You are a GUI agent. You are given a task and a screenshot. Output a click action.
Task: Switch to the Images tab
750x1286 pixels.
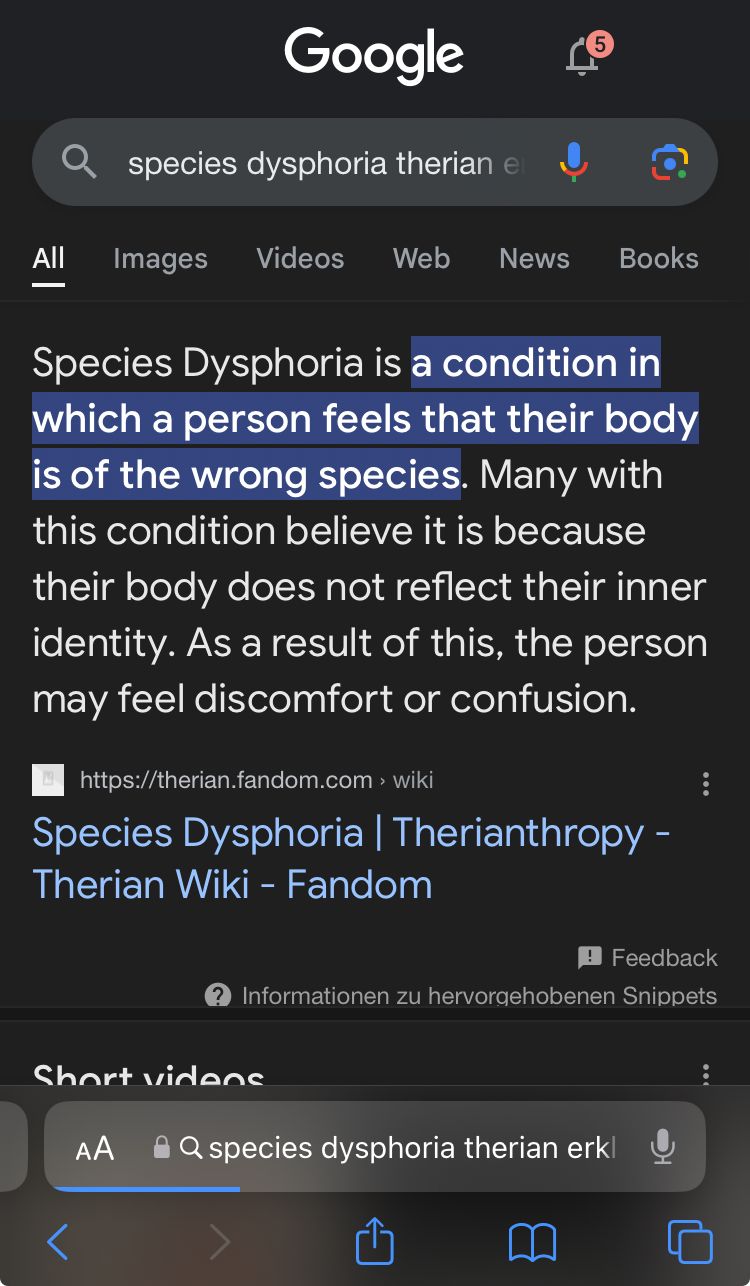tap(160, 258)
